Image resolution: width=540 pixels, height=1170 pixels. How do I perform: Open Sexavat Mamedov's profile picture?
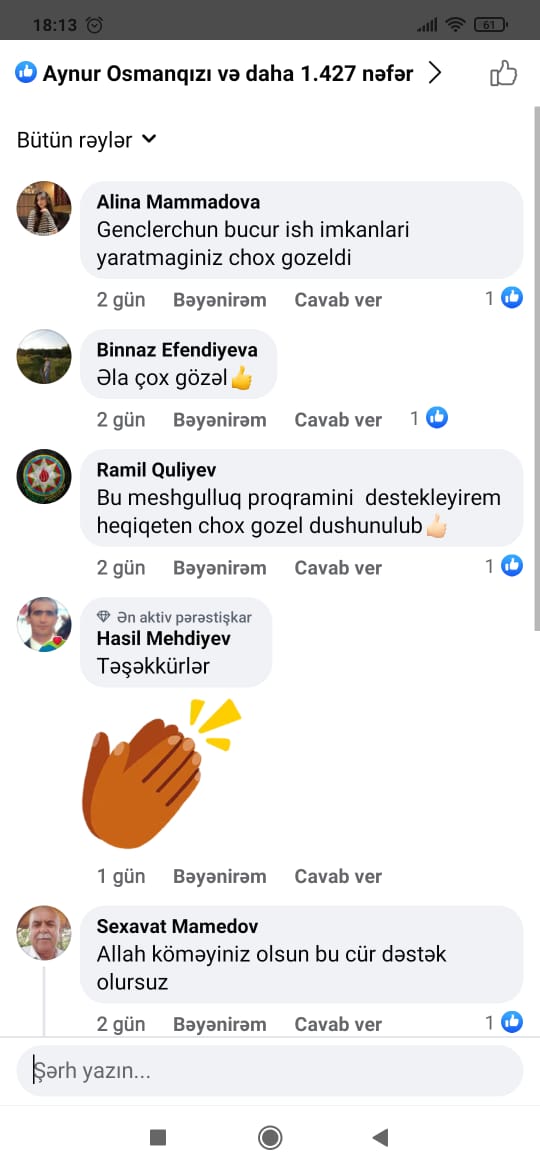pyautogui.click(x=44, y=933)
